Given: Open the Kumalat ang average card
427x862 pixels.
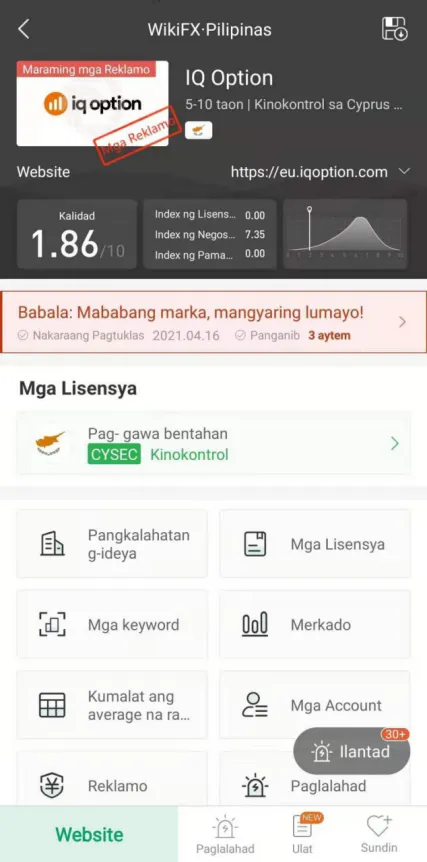Looking at the screenshot, I should 112,705.
